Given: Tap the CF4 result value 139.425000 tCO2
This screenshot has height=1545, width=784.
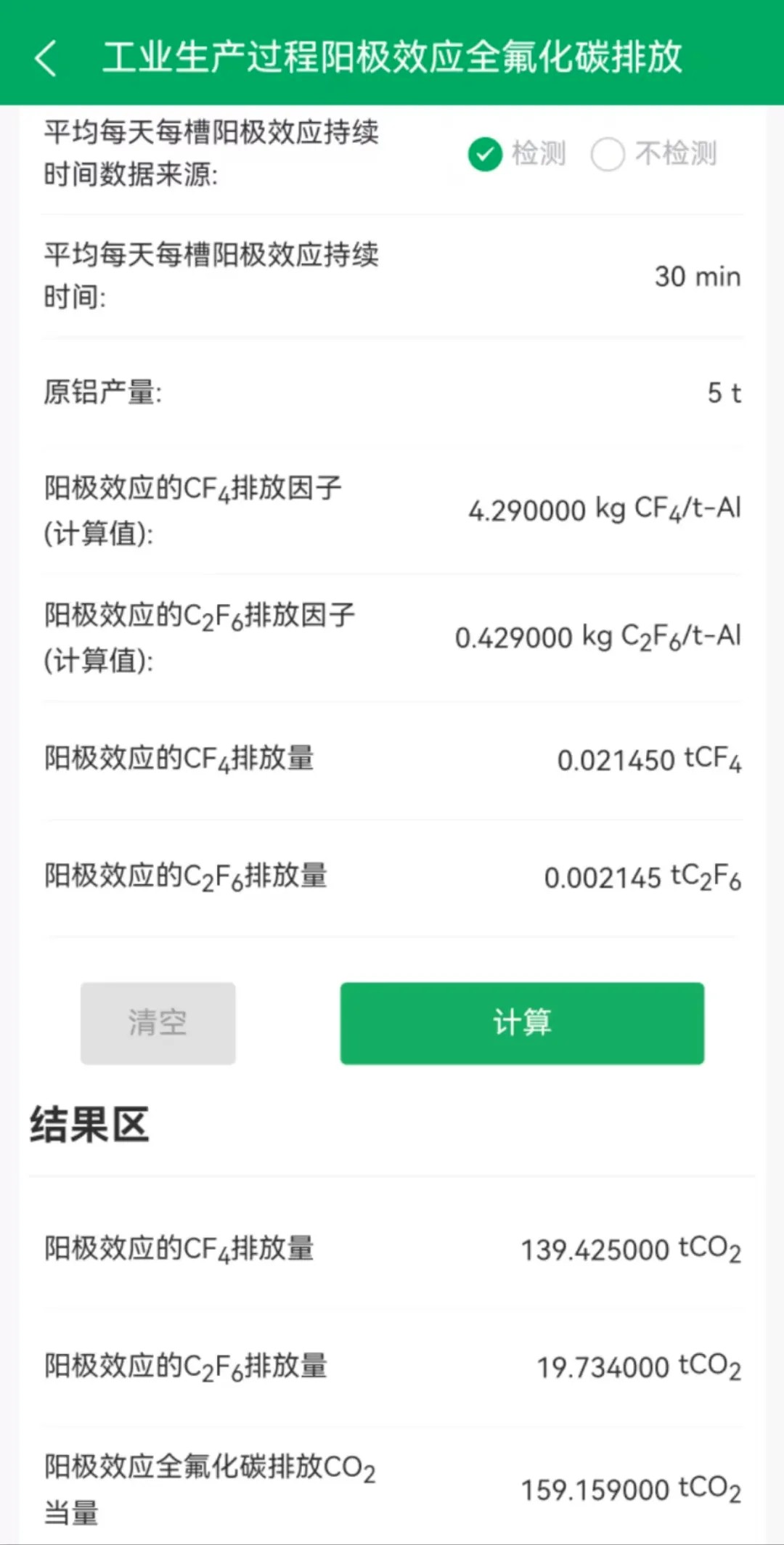Looking at the screenshot, I should coord(630,1249).
